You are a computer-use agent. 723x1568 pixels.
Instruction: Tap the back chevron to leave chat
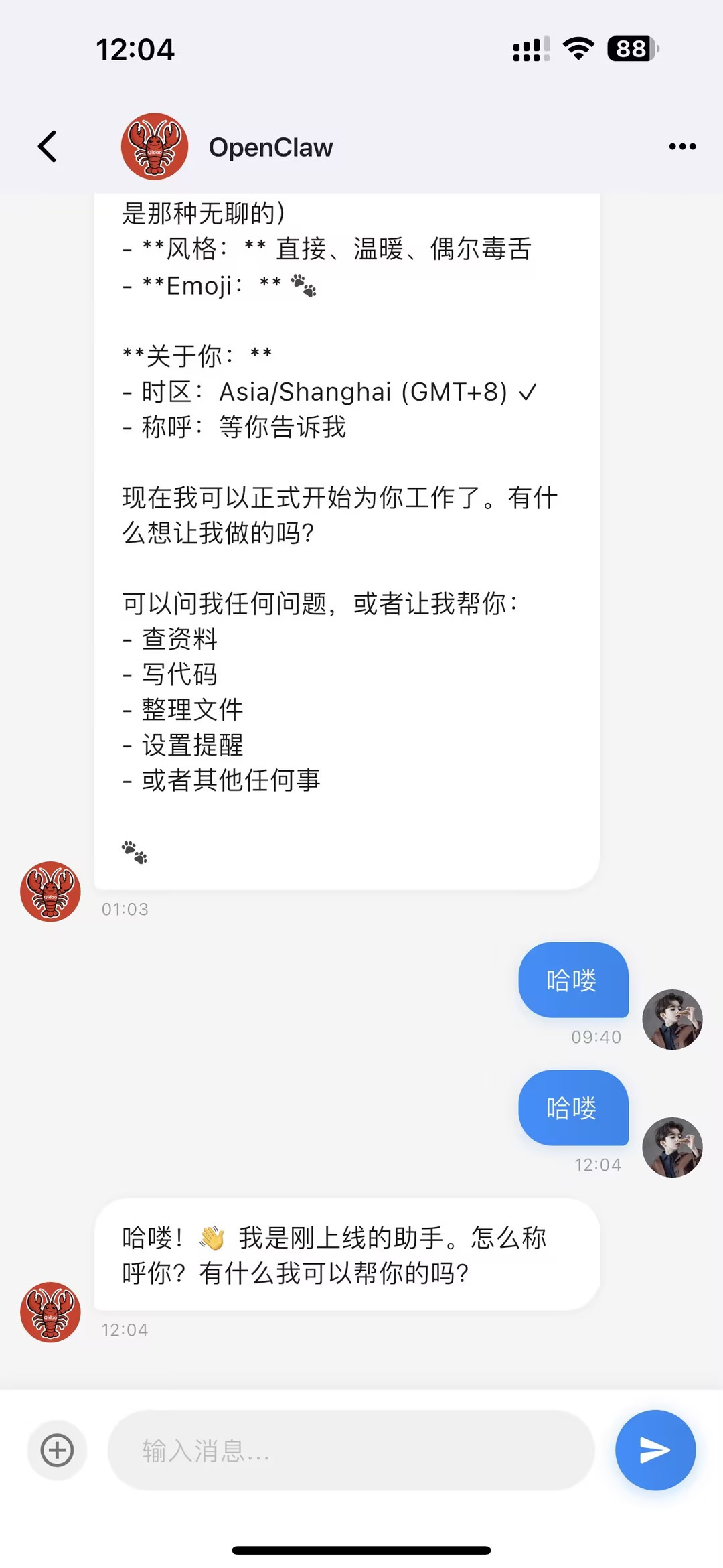47,146
